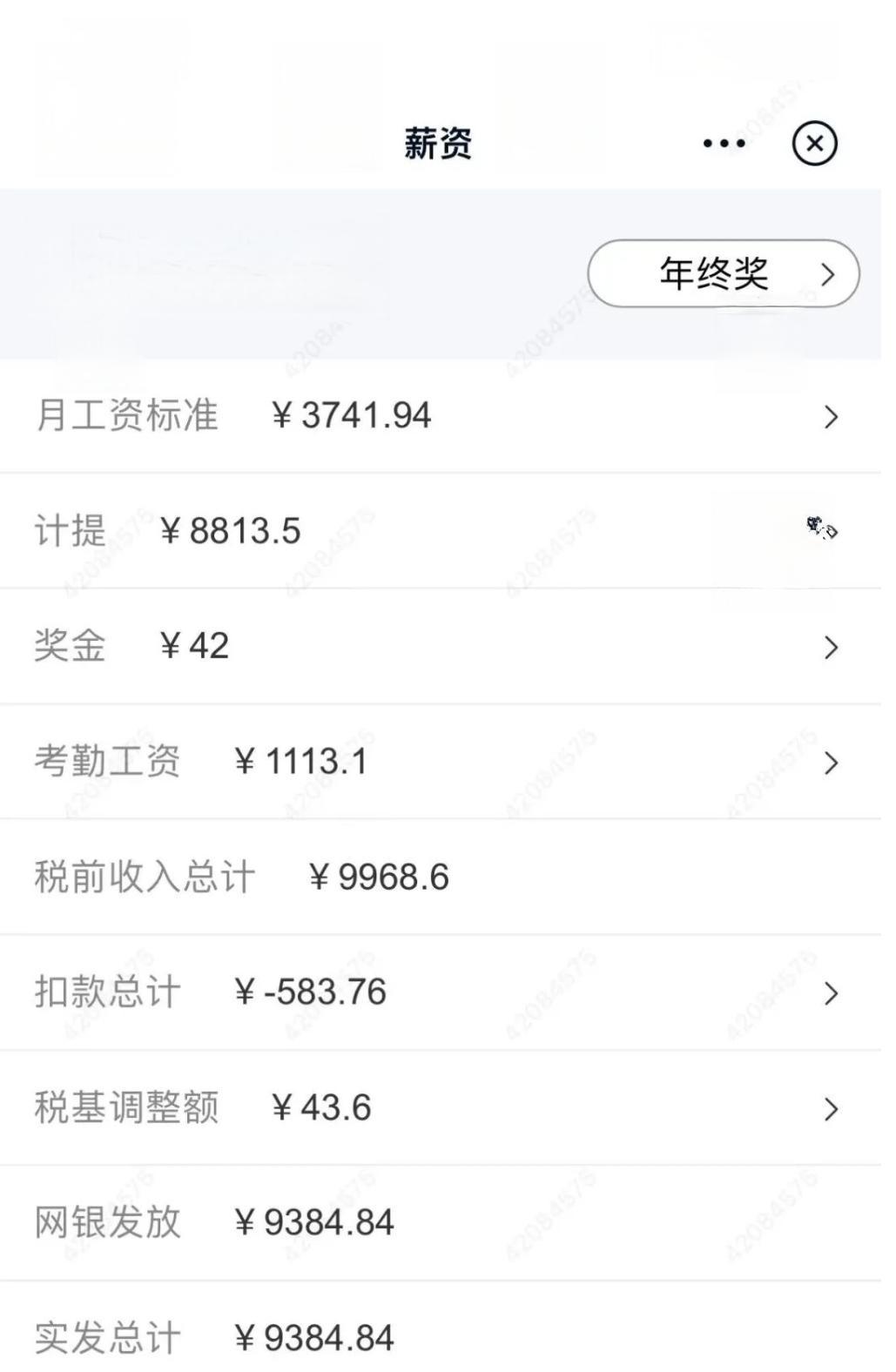Open the 年终奖 page
The width and height of the screenshot is (896, 1372).
723,273
